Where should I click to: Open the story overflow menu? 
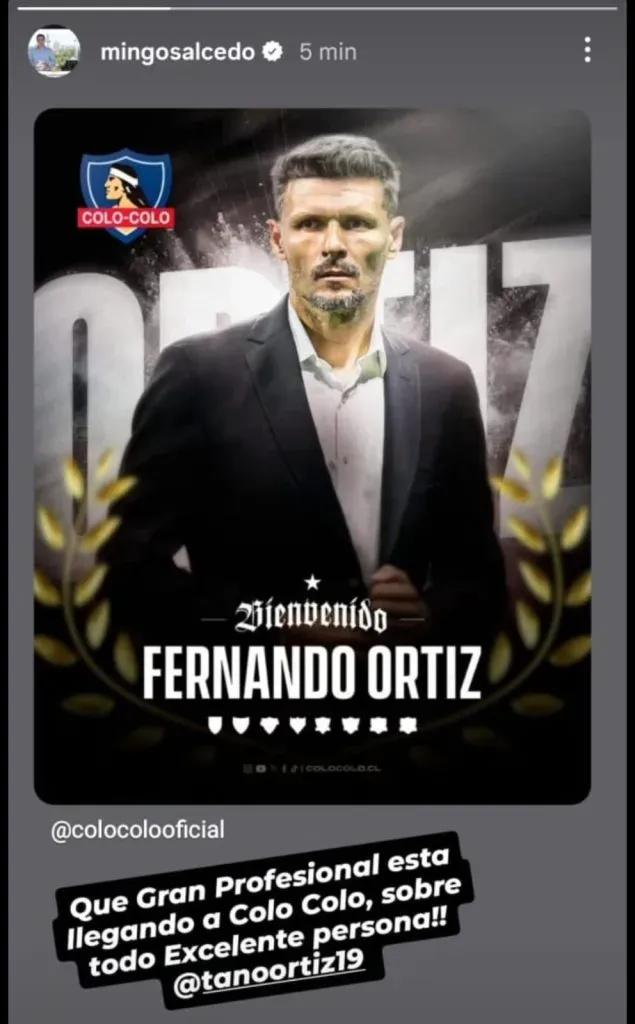(587, 50)
